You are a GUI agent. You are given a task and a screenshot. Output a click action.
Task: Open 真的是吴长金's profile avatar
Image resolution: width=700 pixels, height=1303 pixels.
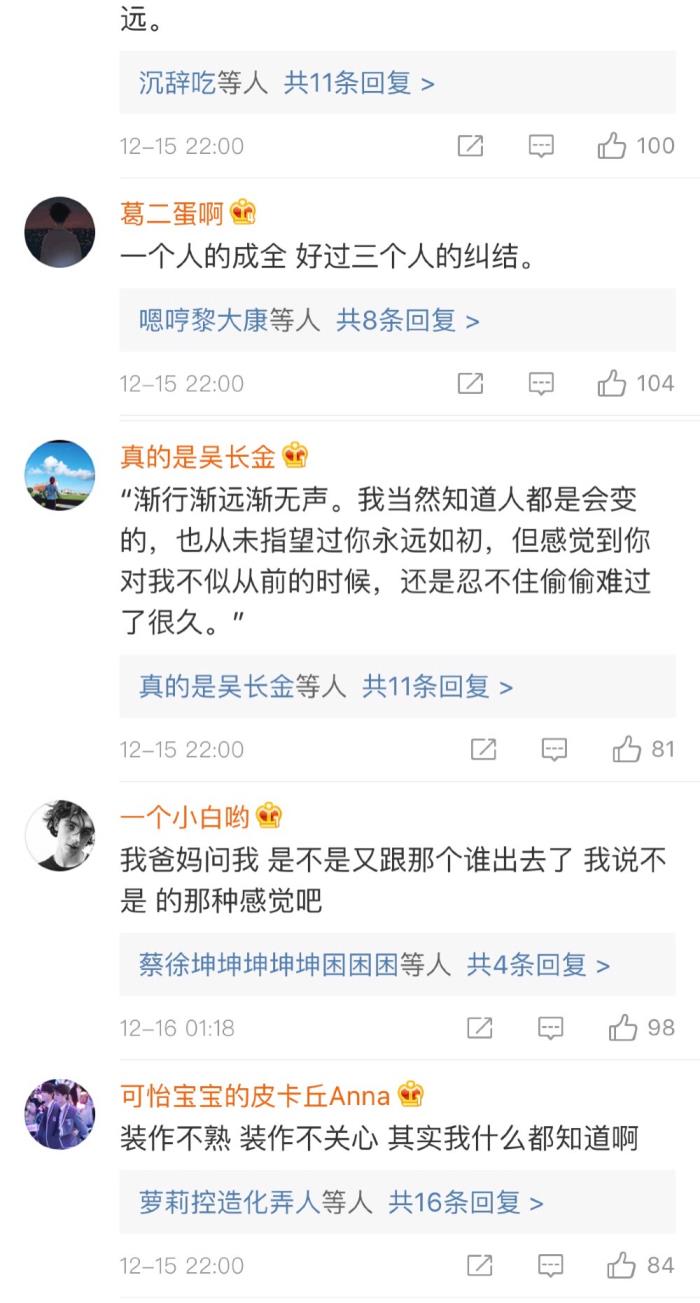pyautogui.click(x=59, y=475)
